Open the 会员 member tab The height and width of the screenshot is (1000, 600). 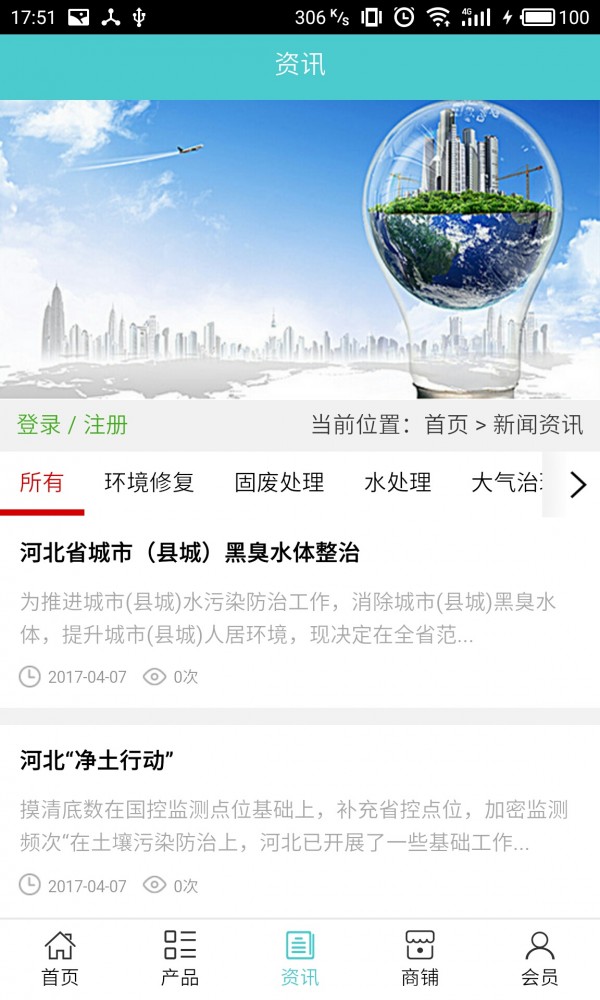tap(540, 958)
